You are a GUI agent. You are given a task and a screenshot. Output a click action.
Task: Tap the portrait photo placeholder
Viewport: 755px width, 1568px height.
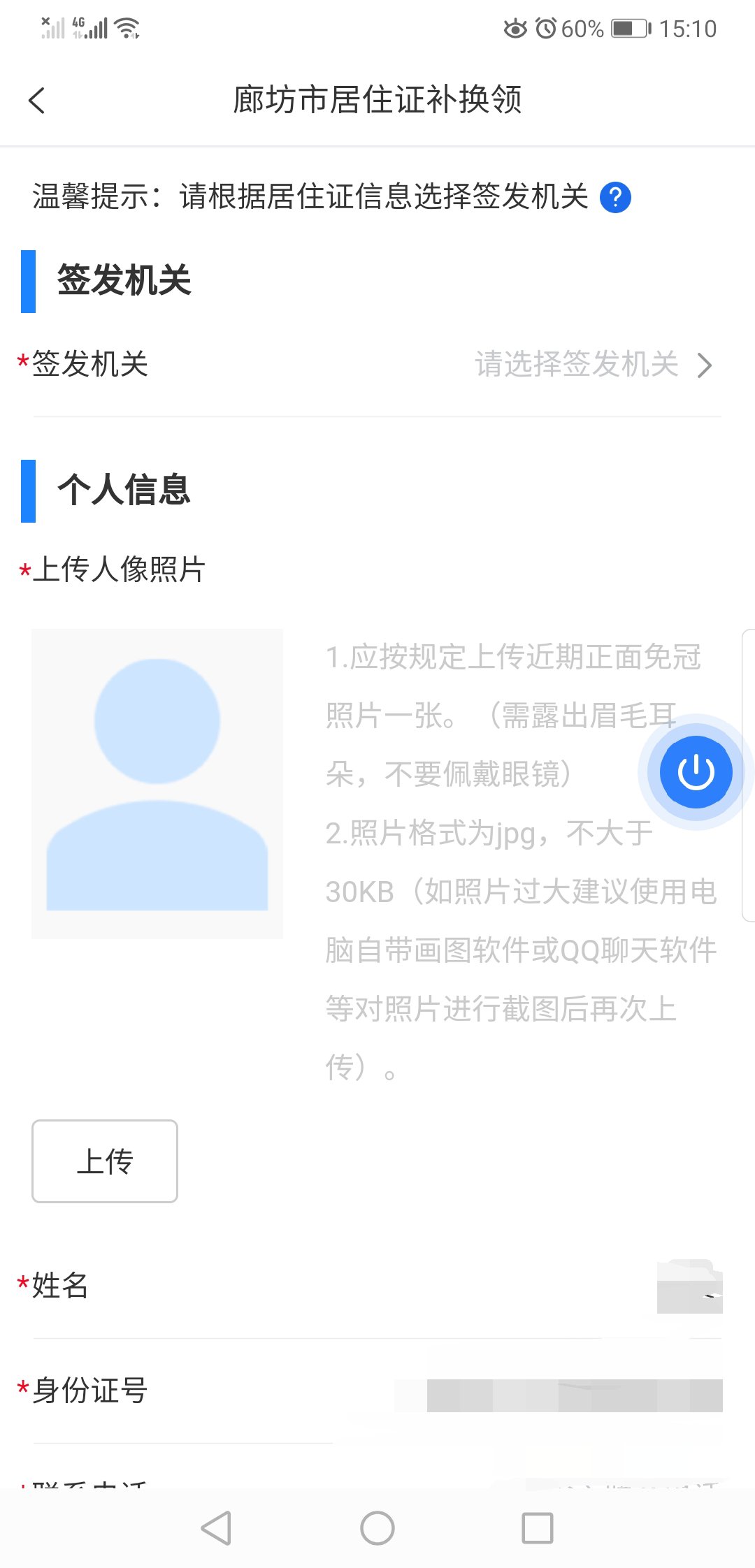157,783
